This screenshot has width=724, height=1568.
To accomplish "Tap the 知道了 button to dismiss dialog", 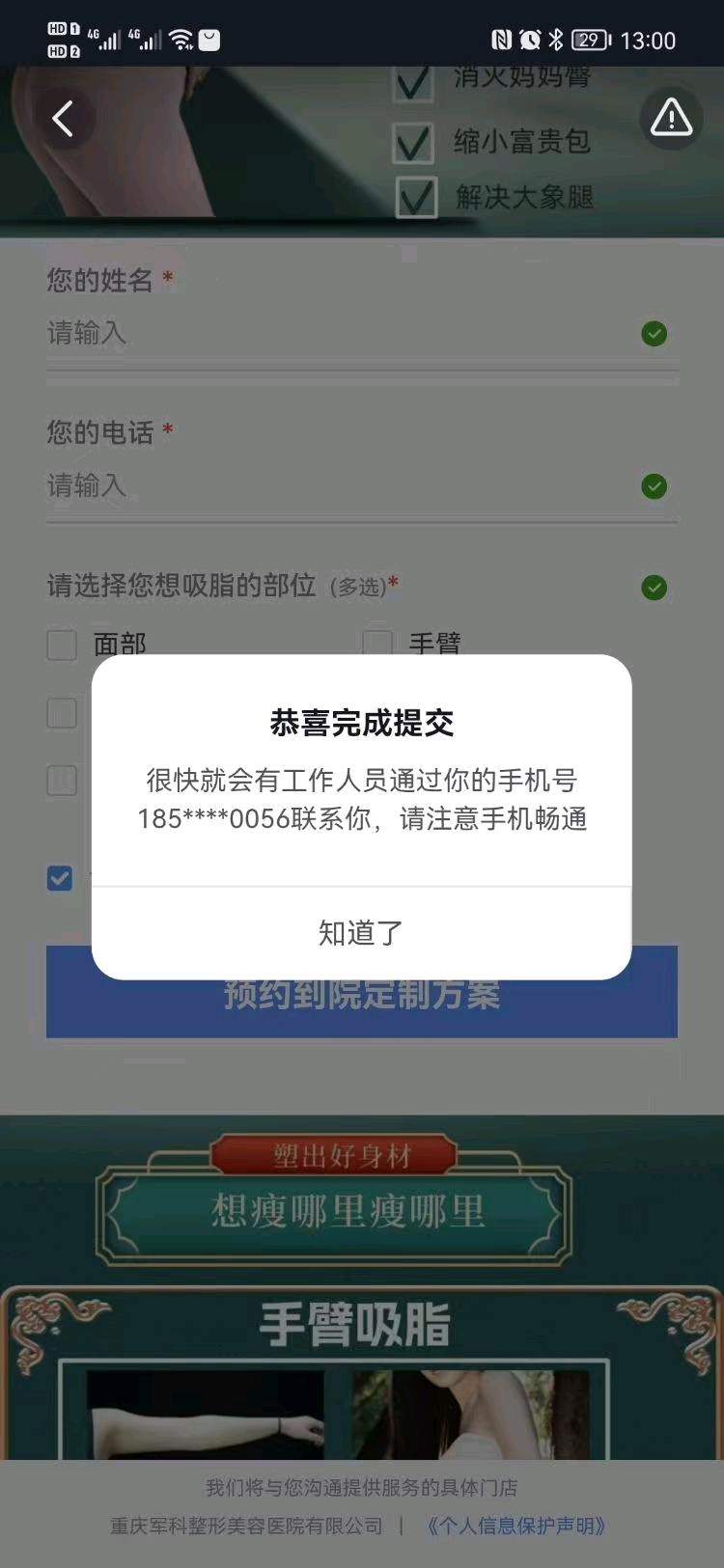I will [362, 931].
